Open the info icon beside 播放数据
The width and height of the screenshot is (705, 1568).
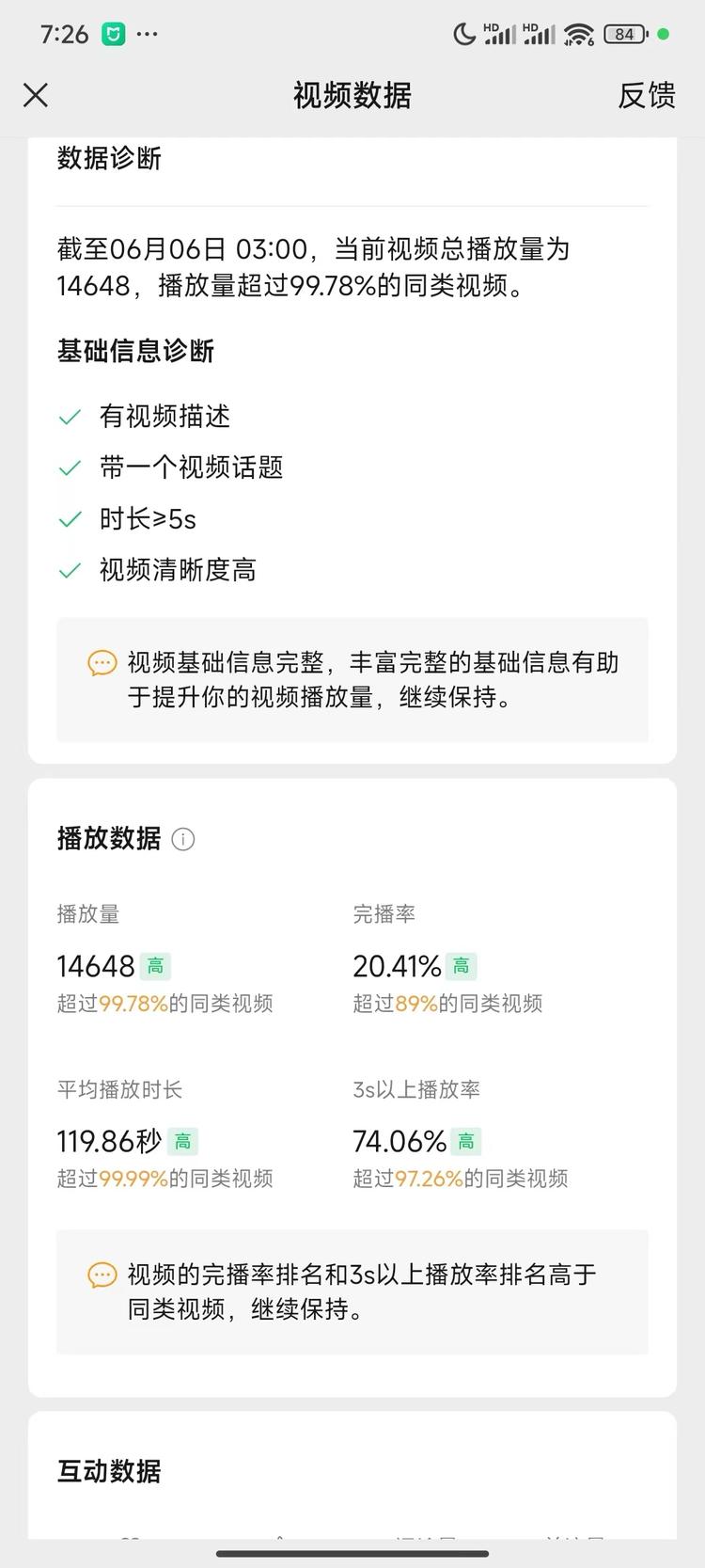(x=183, y=839)
